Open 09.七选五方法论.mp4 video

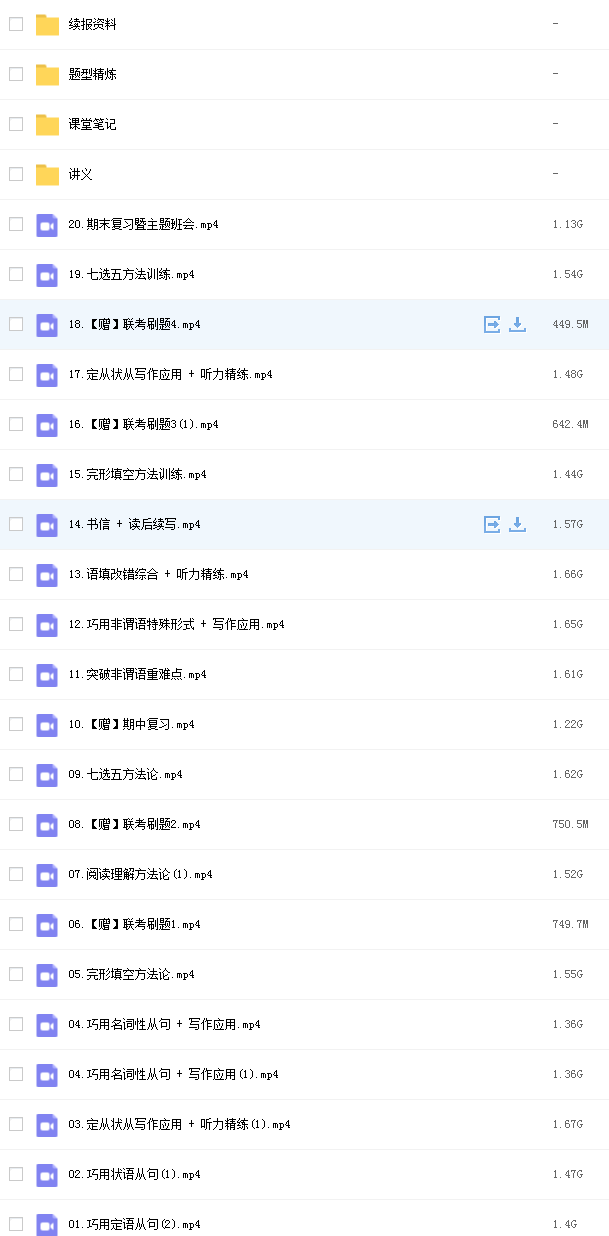[x=125, y=774]
